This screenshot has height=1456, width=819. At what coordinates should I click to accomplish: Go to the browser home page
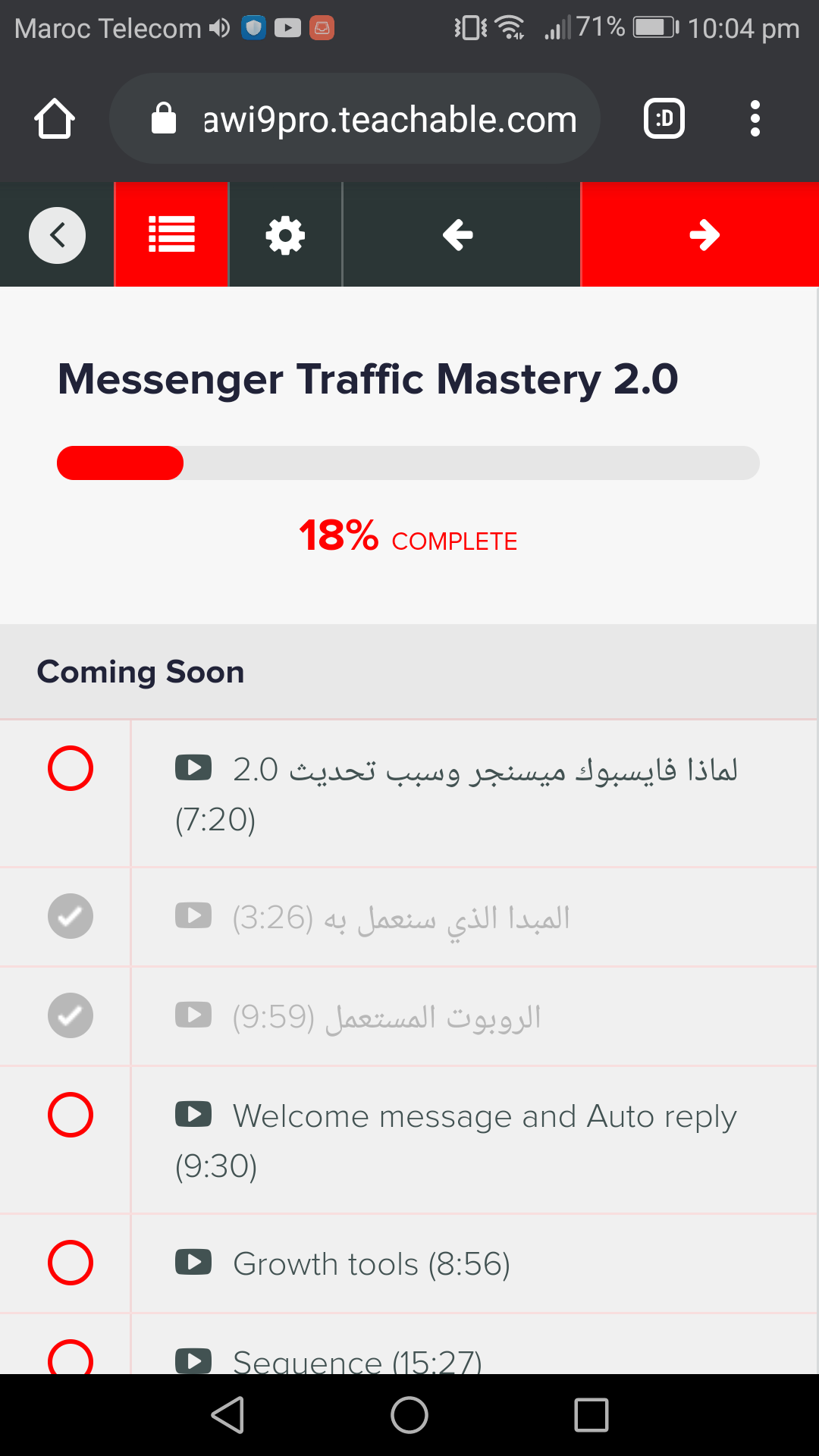coord(55,119)
